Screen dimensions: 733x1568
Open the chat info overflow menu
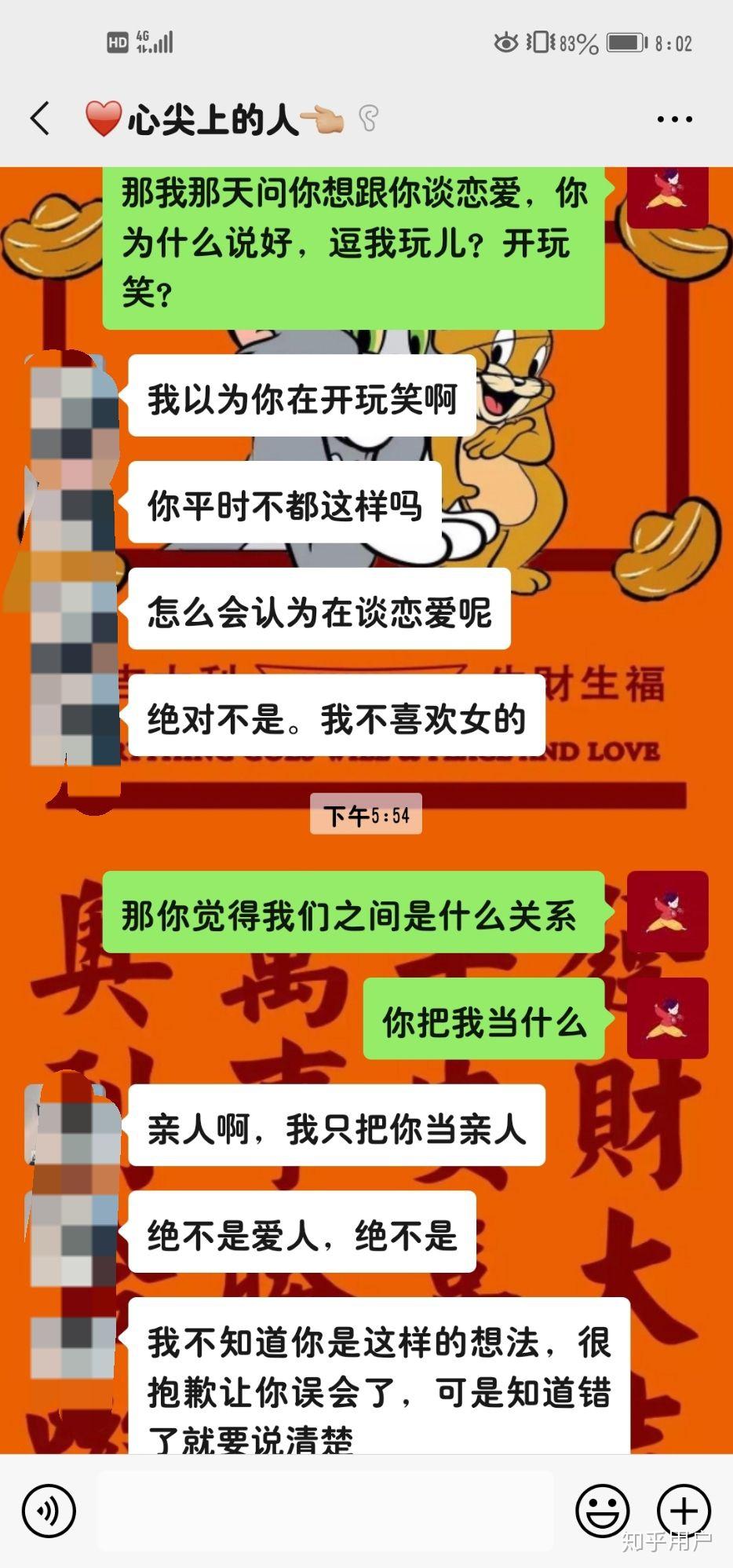[674, 119]
